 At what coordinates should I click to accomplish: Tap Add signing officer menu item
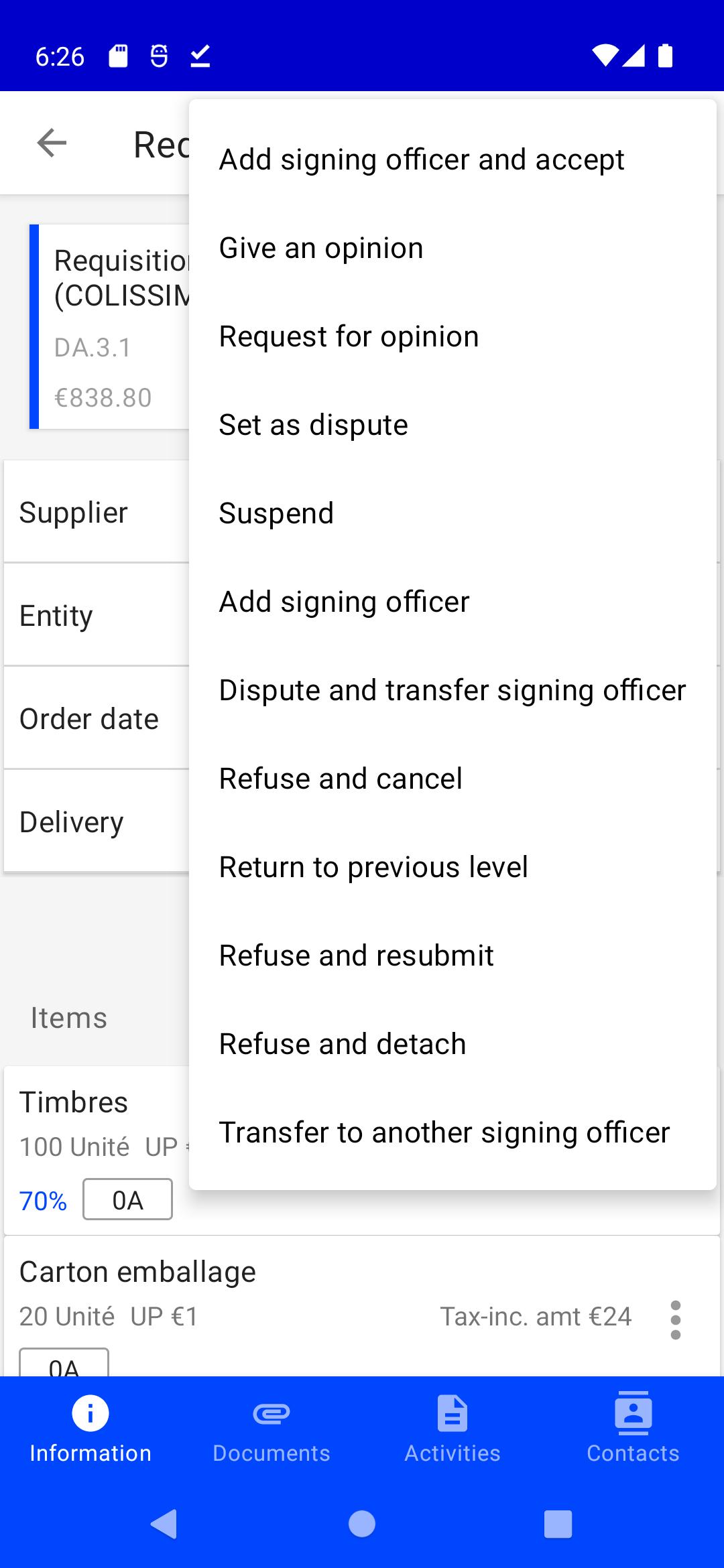(x=452, y=602)
